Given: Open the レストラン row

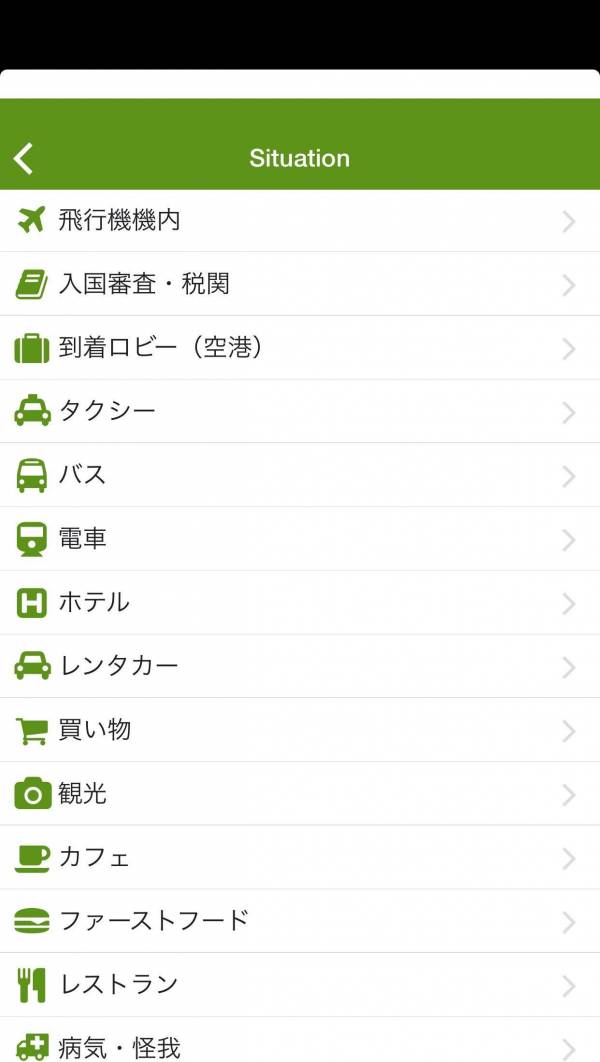Looking at the screenshot, I should [300, 984].
